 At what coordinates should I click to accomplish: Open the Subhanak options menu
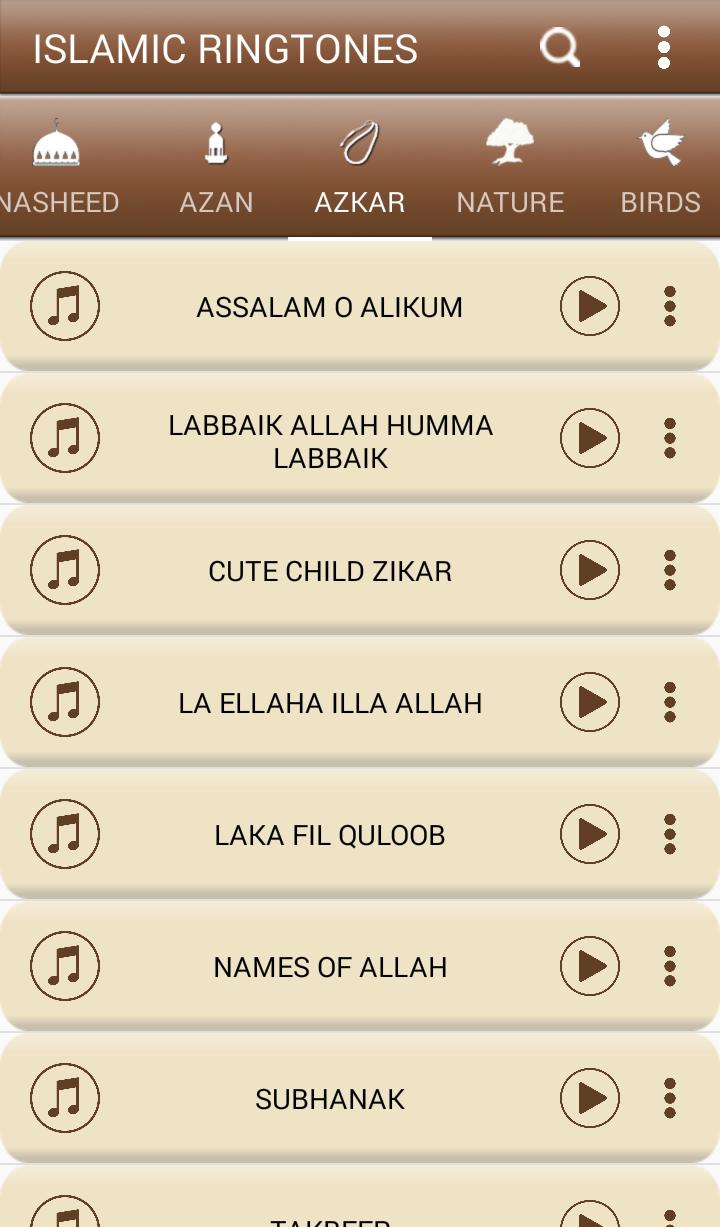[x=670, y=1098]
